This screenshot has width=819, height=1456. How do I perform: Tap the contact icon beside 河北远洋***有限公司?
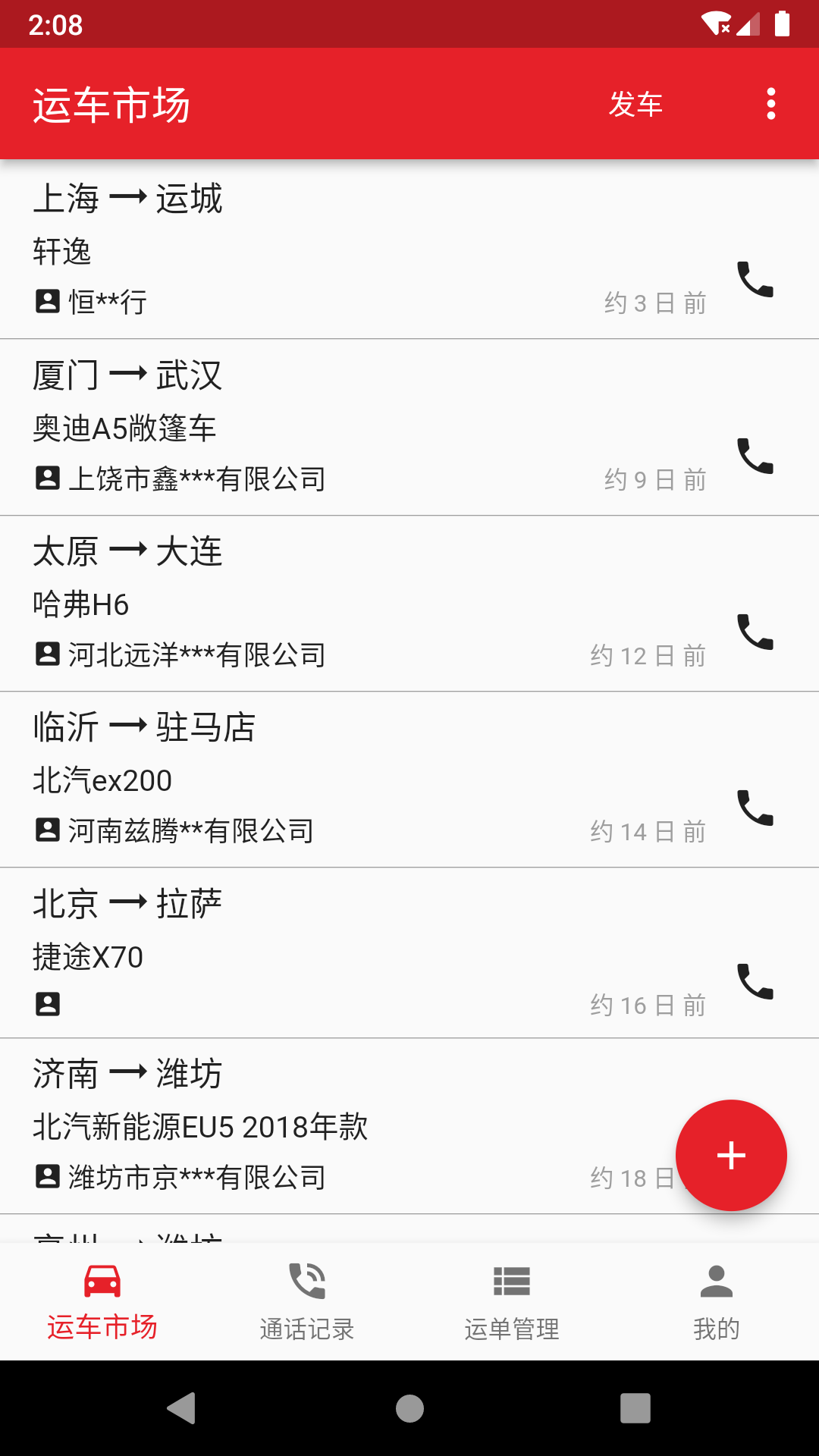click(48, 654)
